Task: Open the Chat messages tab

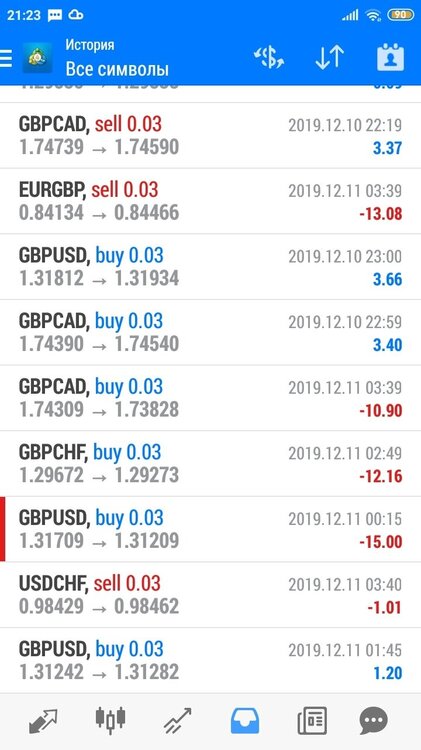Action: (x=374, y=721)
